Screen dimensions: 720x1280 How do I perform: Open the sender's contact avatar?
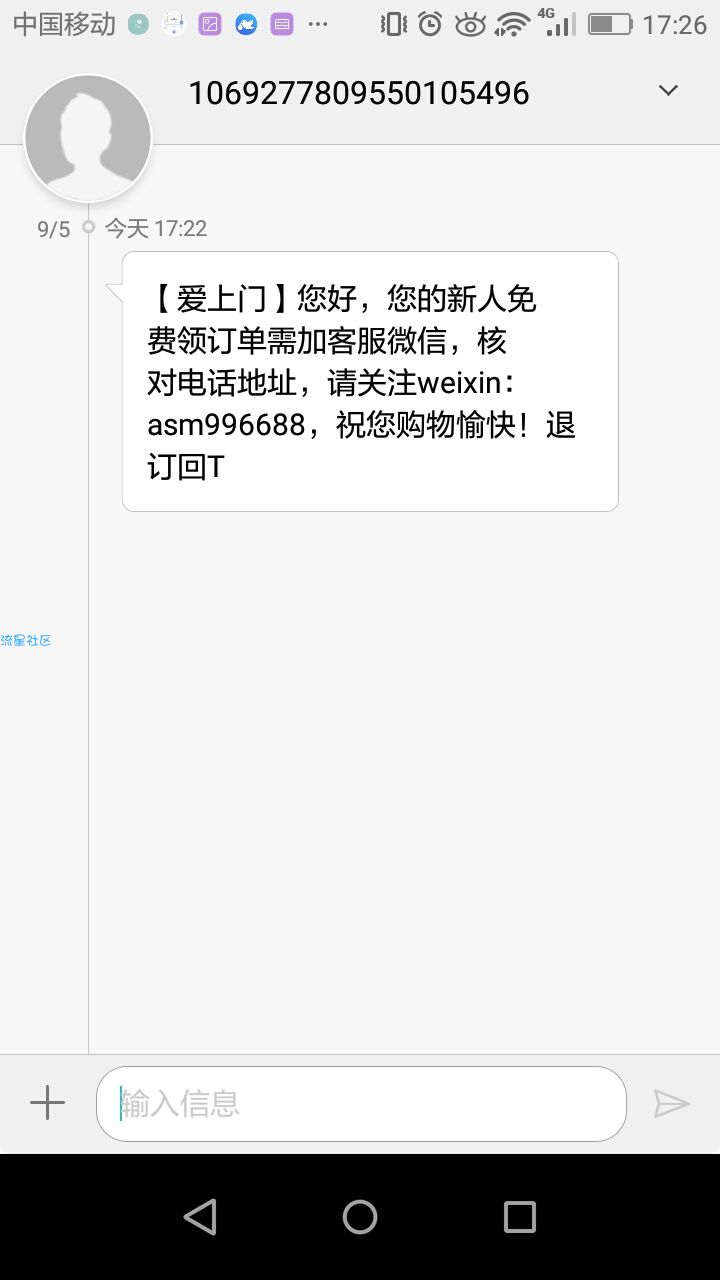[88, 138]
